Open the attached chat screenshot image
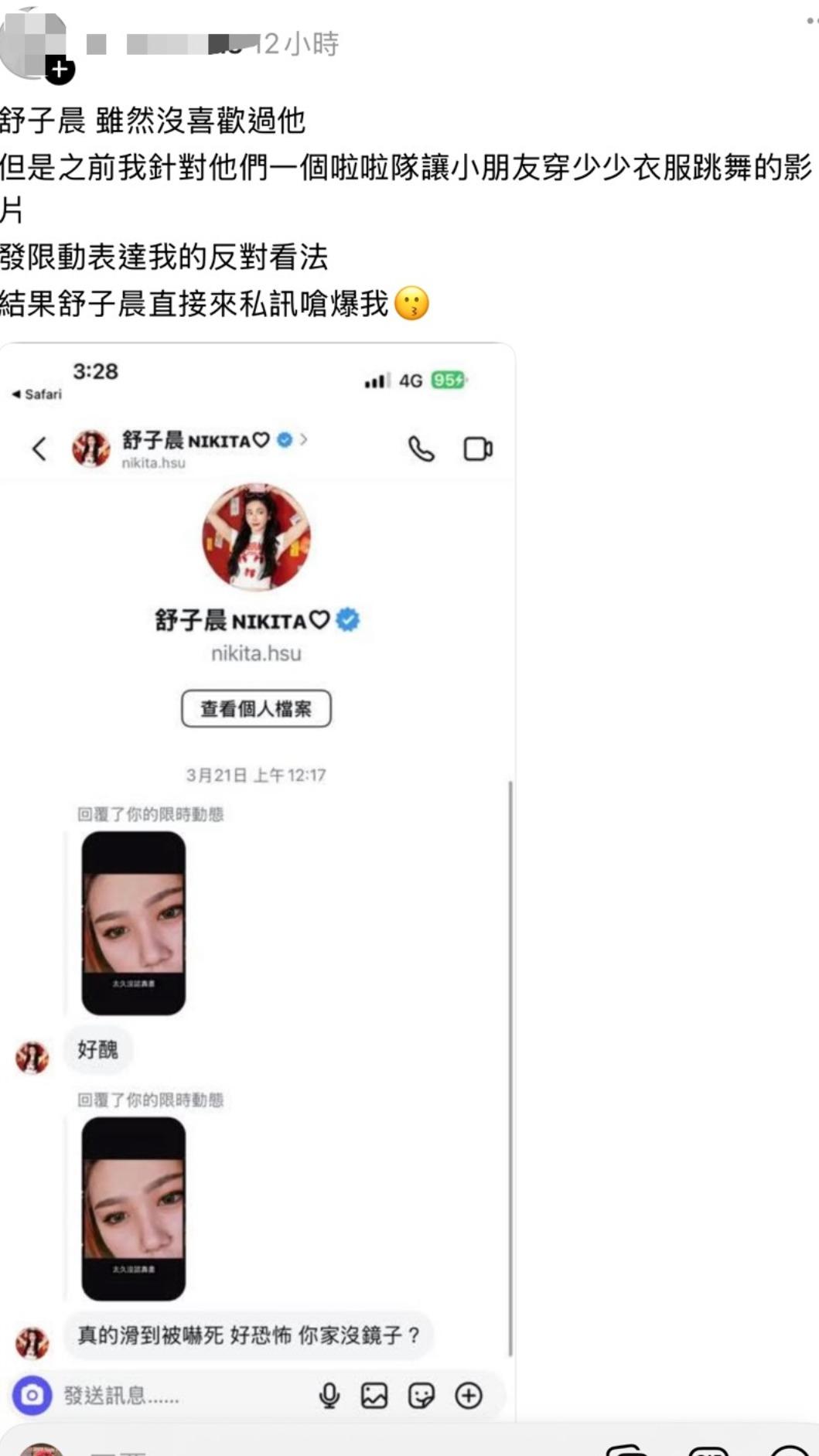The image size is (819, 1456). tap(258, 881)
